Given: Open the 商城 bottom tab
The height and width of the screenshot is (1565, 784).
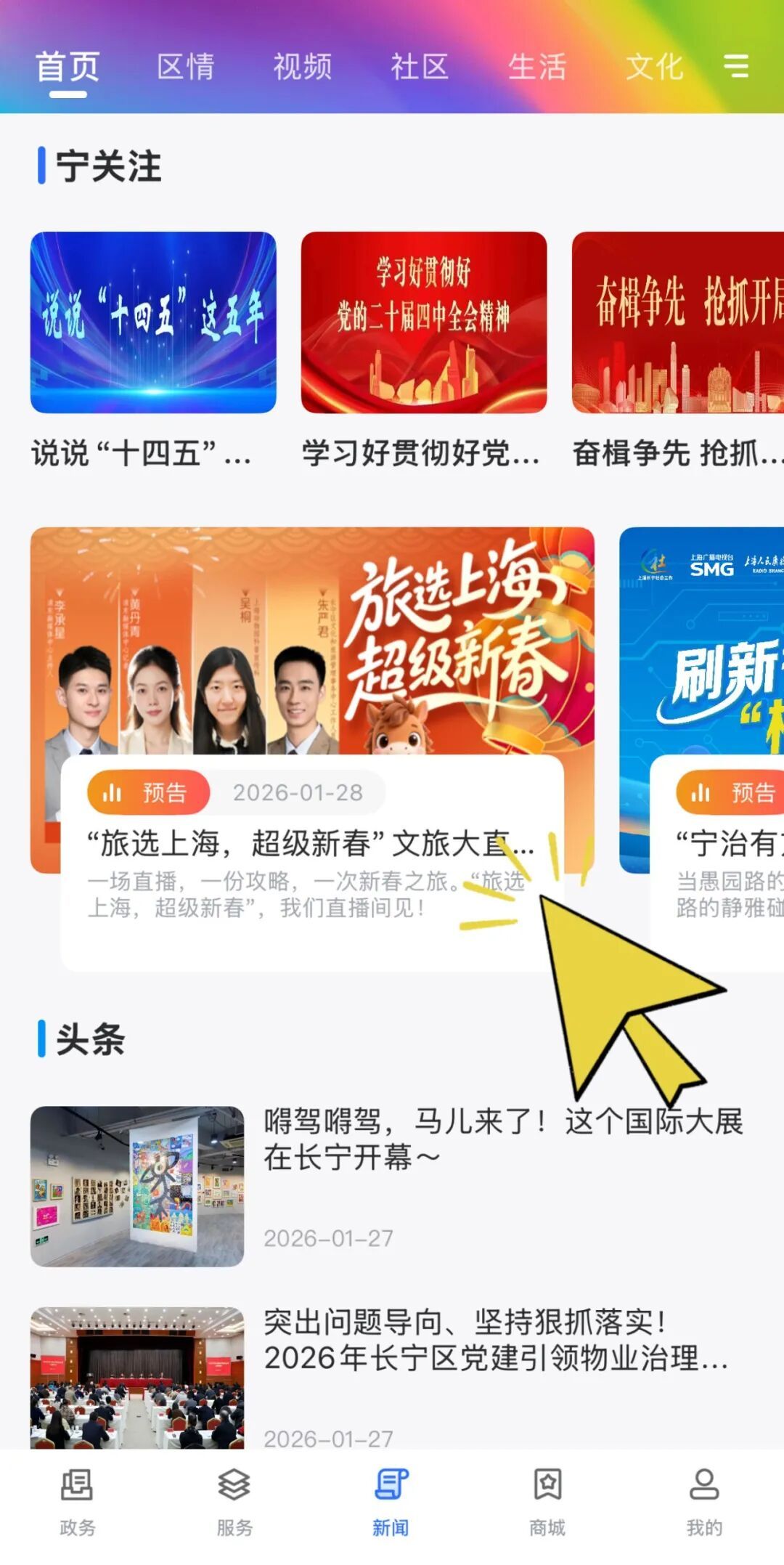Looking at the screenshot, I should coord(547,1503).
